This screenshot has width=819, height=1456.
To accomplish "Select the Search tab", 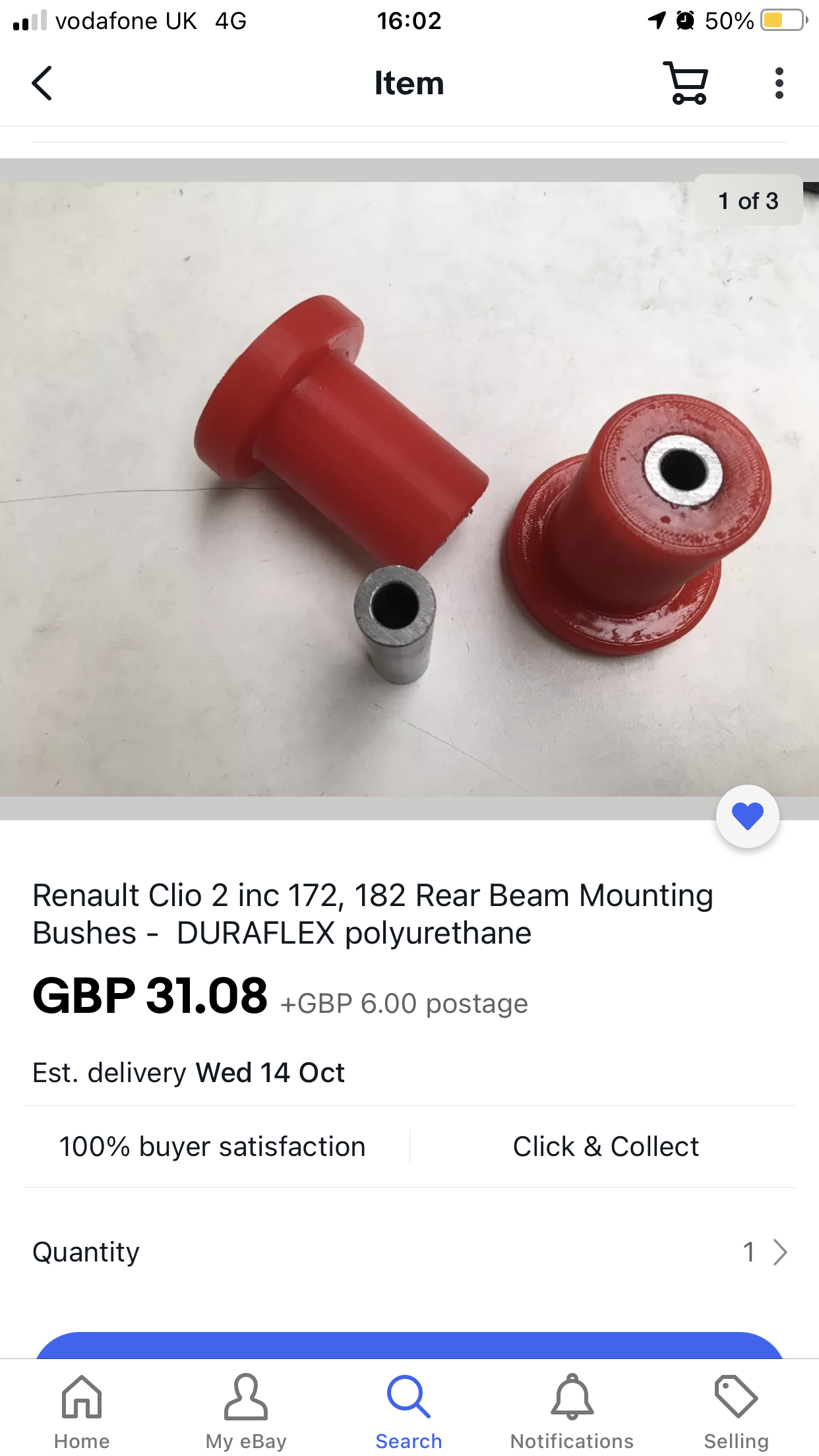I will pos(409,1411).
